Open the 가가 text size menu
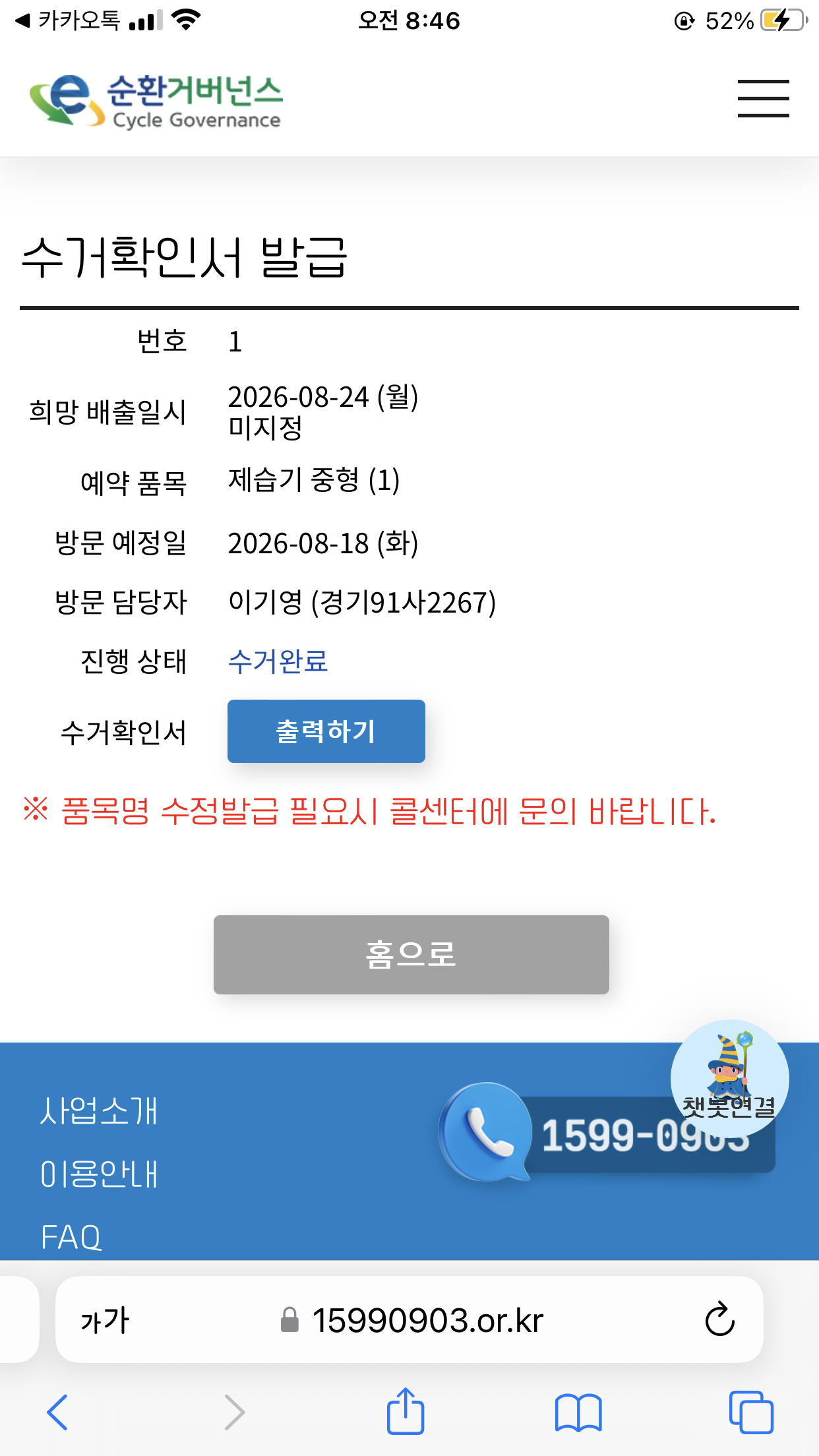The height and width of the screenshot is (1456, 819). pos(105,1321)
